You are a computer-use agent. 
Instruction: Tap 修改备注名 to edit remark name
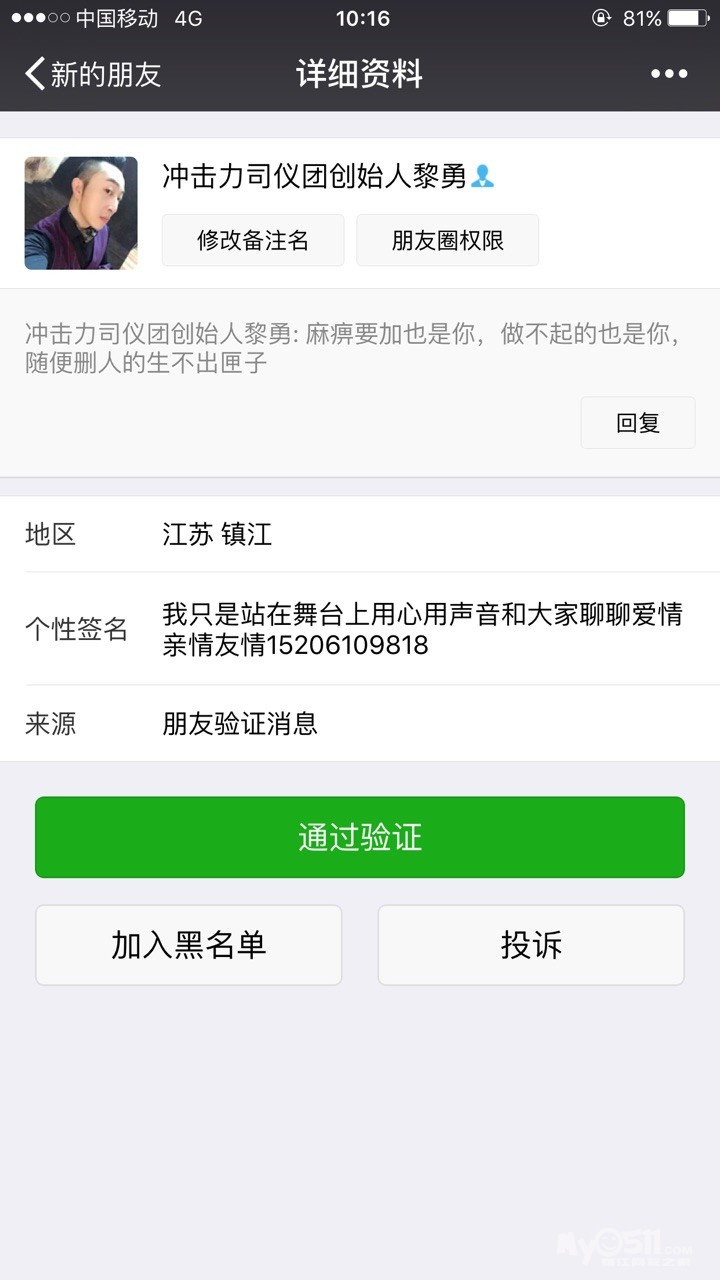pos(253,240)
